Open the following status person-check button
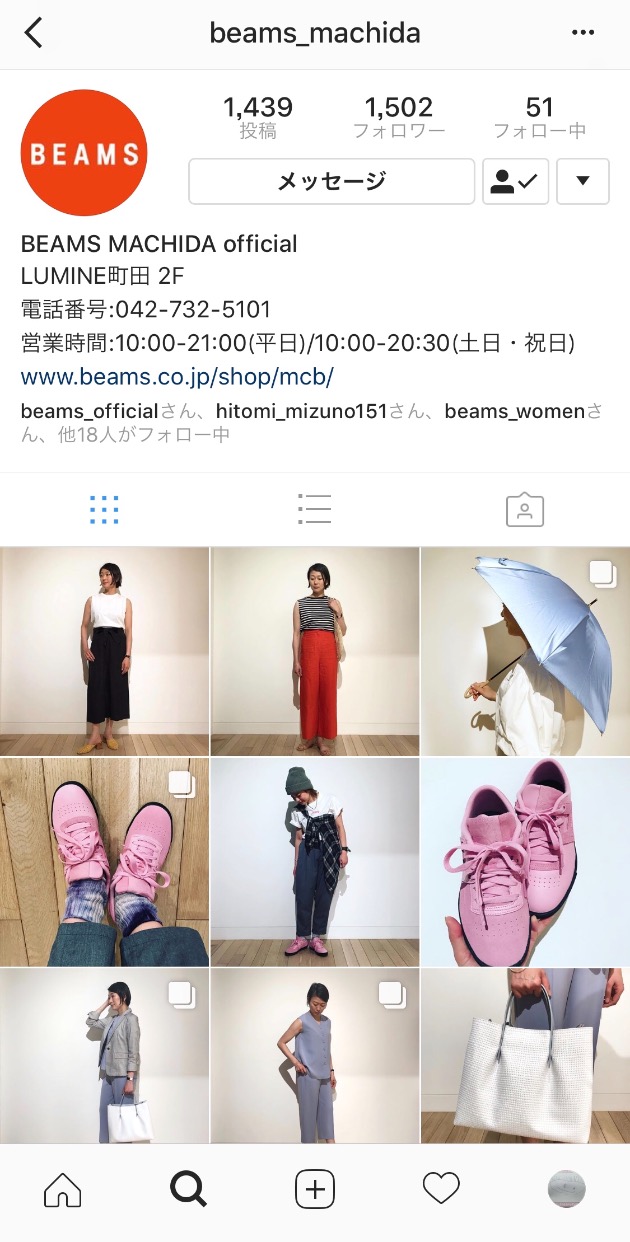 [x=515, y=181]
